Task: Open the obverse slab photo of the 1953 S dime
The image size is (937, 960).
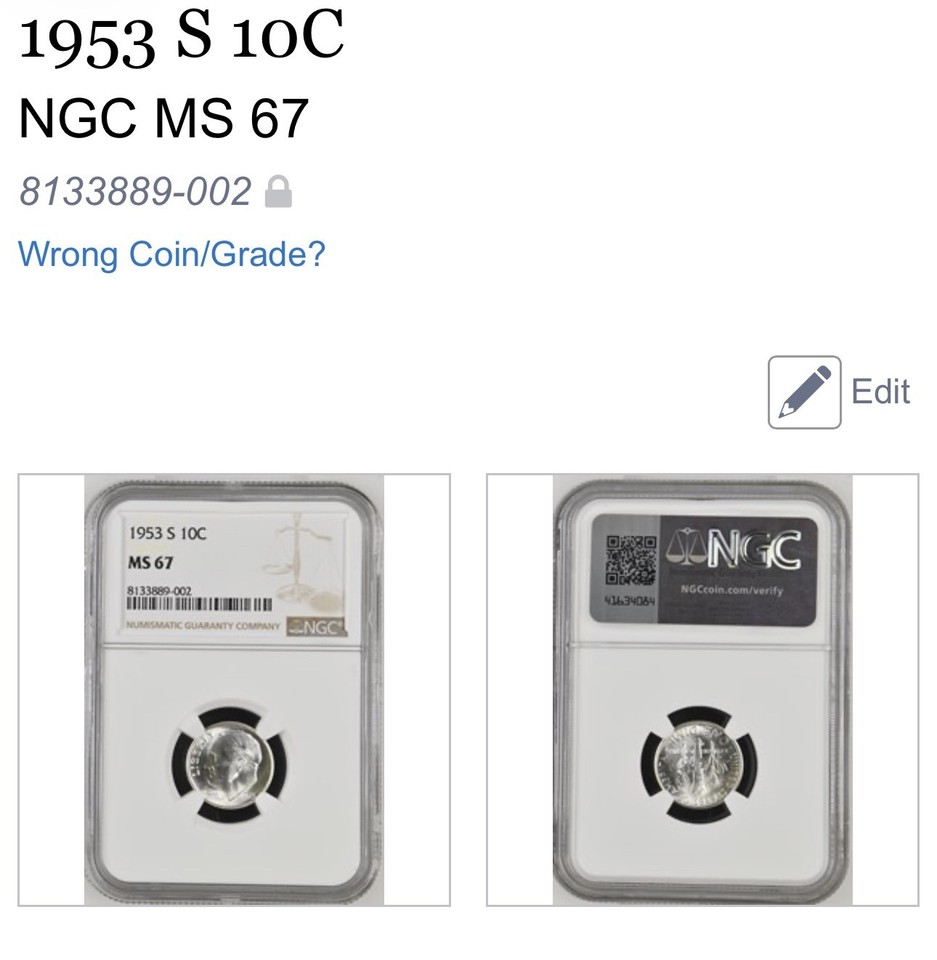Action: coord(233,690)
